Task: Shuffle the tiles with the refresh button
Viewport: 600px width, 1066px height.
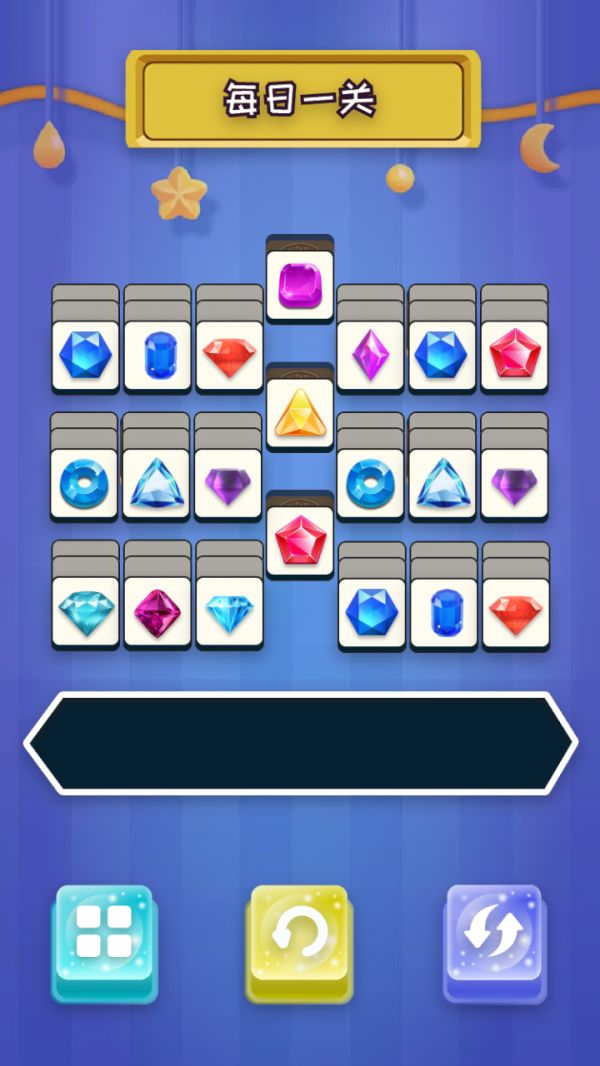Action: click(x=494, y=942)
